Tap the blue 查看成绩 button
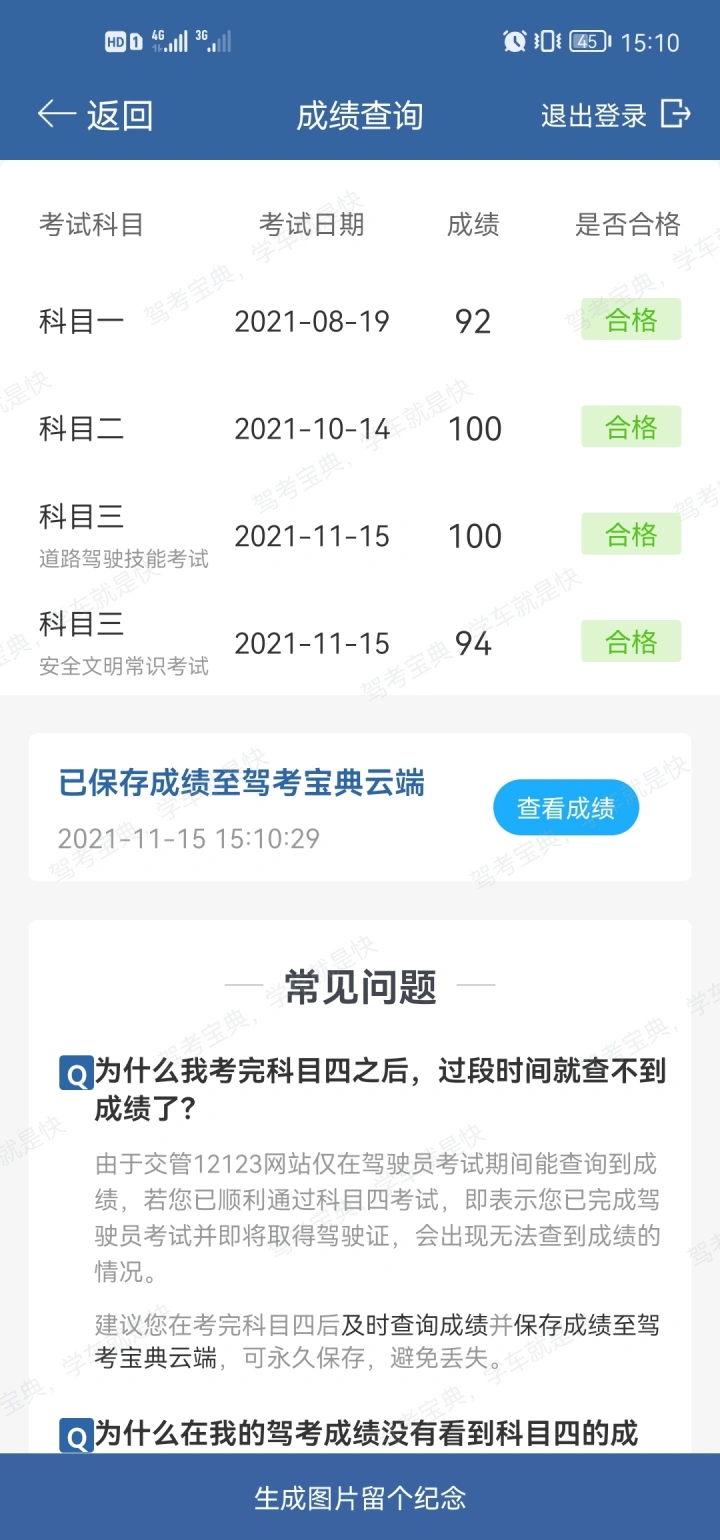 point(566,807)
